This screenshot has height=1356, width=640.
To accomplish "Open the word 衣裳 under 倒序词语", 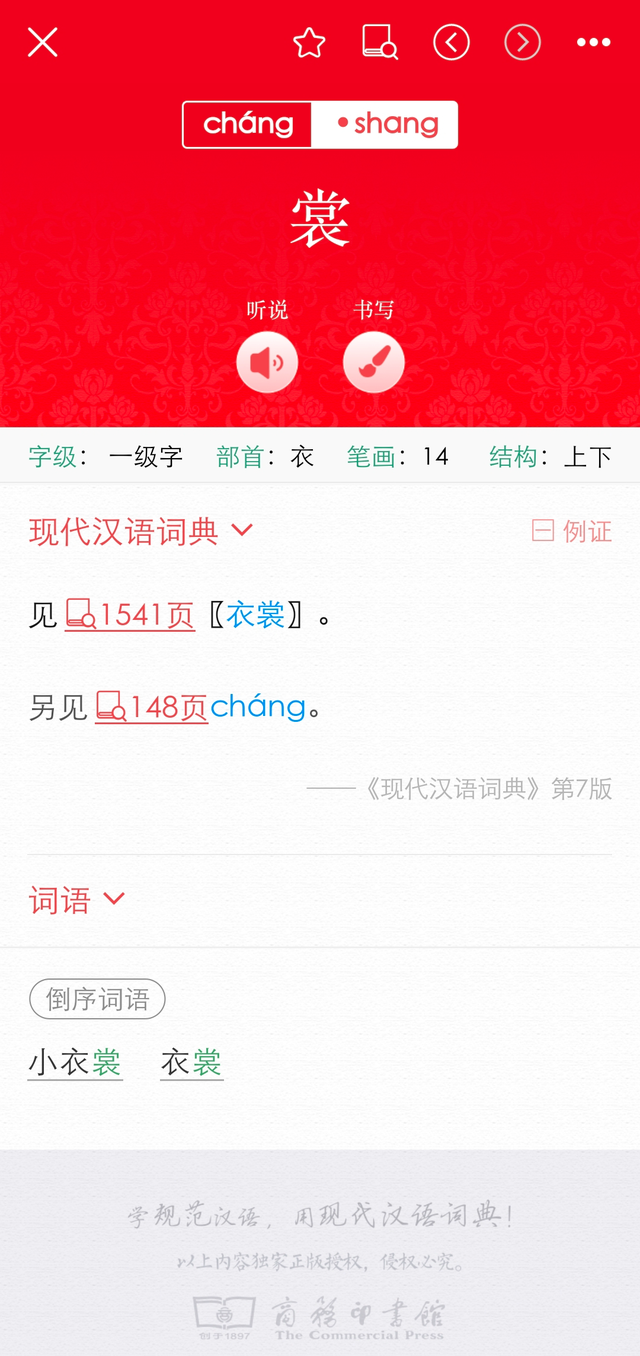I will coord(191,1062).
